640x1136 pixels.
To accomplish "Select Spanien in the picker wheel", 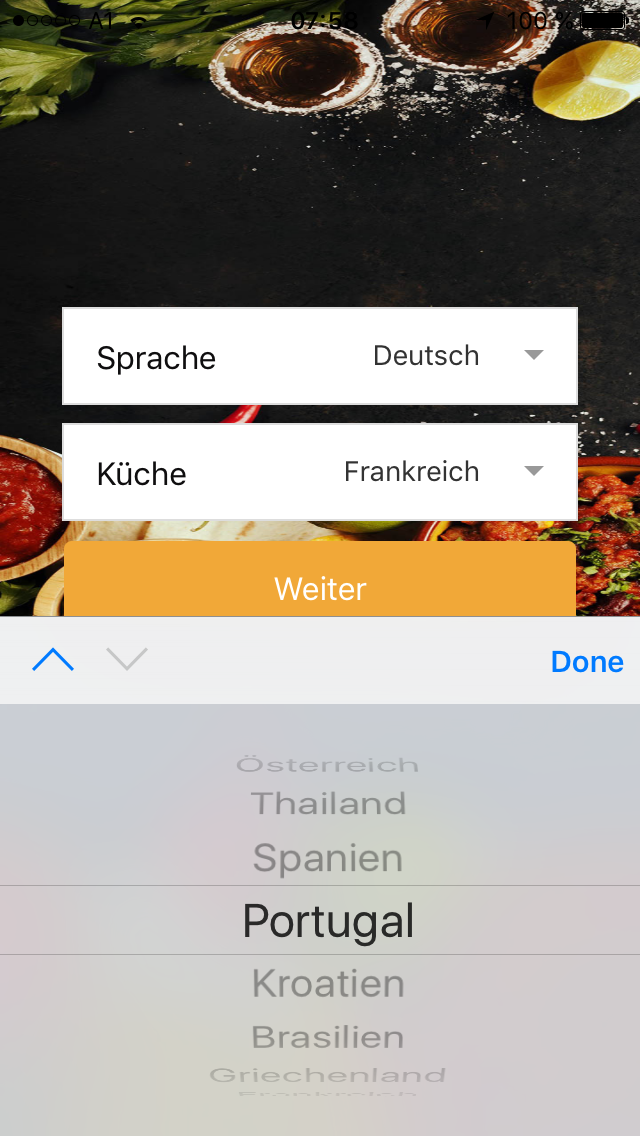I will pos(328,858).
